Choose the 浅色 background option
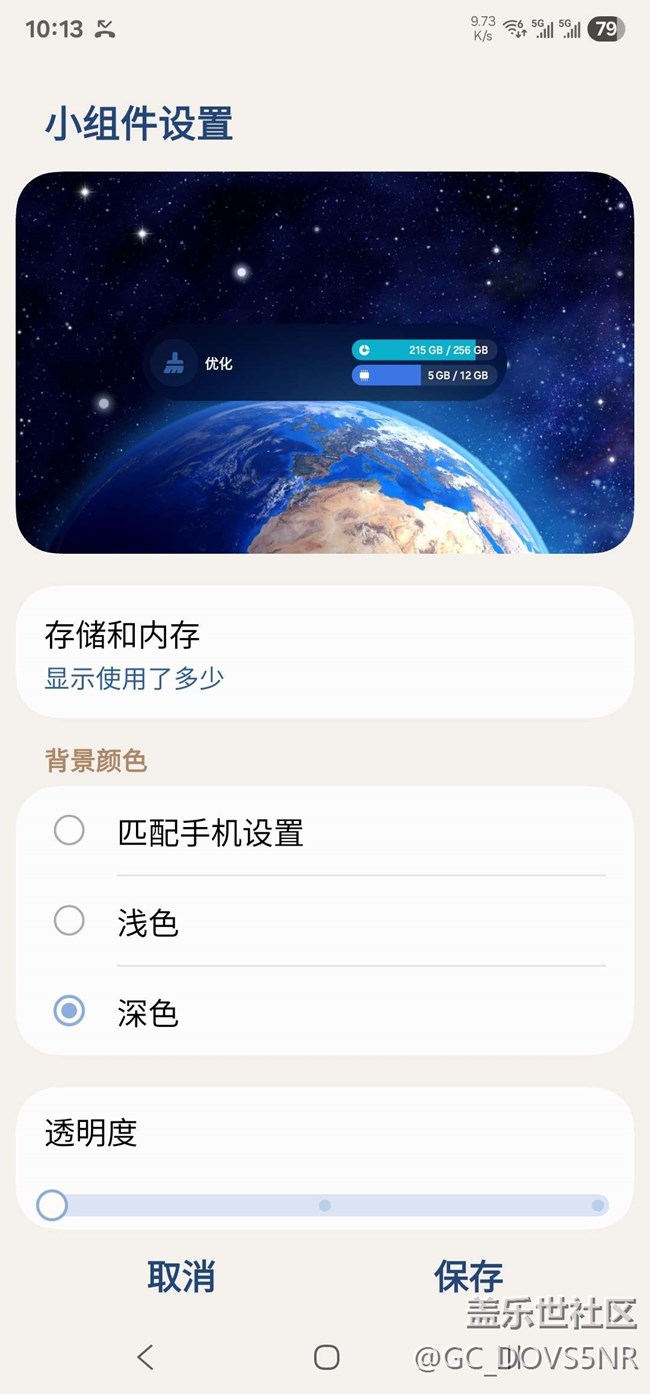This screenshot has width=650, height=1394. tap(69, 921)
